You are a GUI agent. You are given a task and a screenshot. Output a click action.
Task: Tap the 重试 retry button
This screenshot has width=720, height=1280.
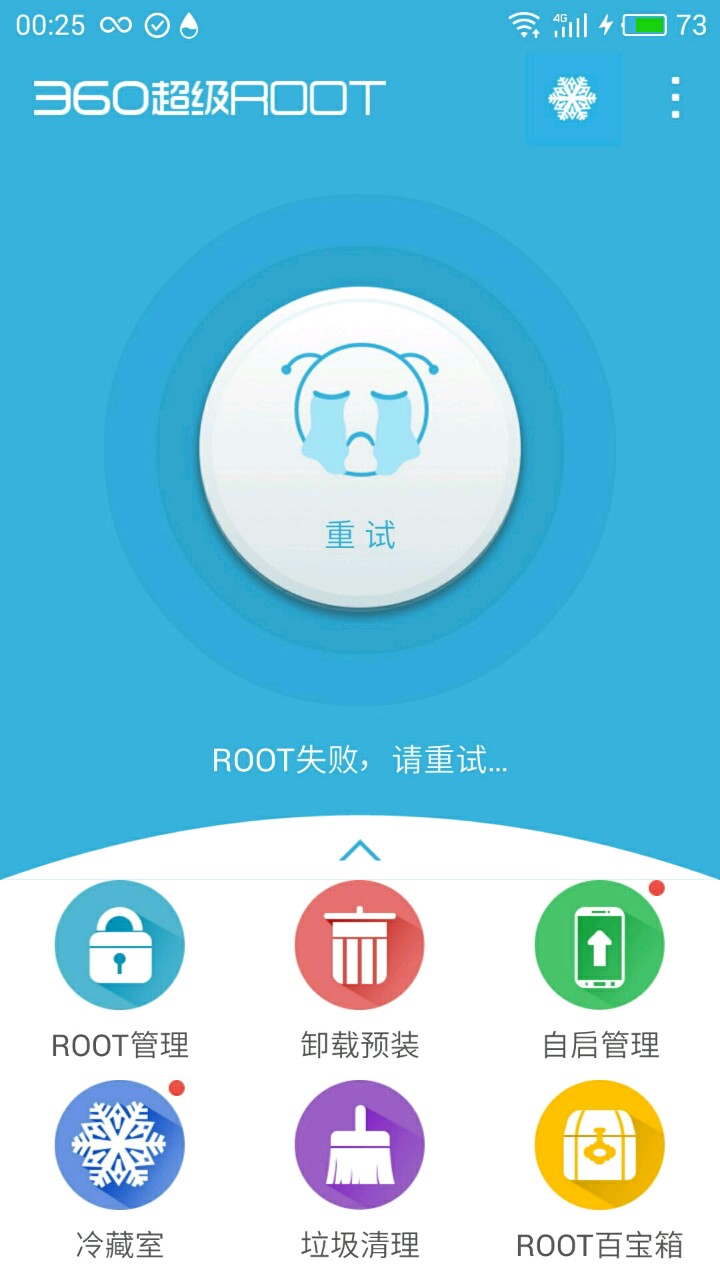[x=360, y=447]
